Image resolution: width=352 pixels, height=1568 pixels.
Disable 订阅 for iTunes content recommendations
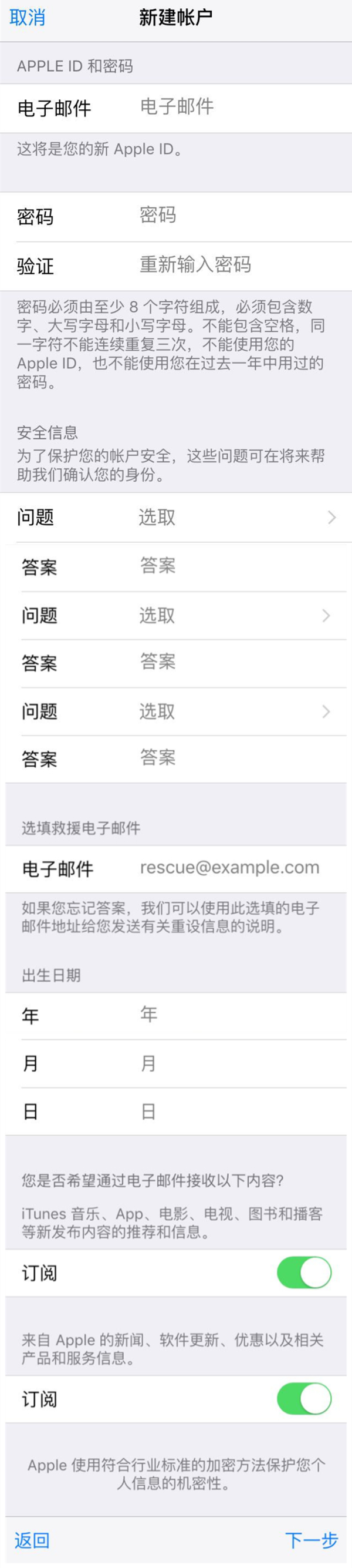(x=303, y=1272)
